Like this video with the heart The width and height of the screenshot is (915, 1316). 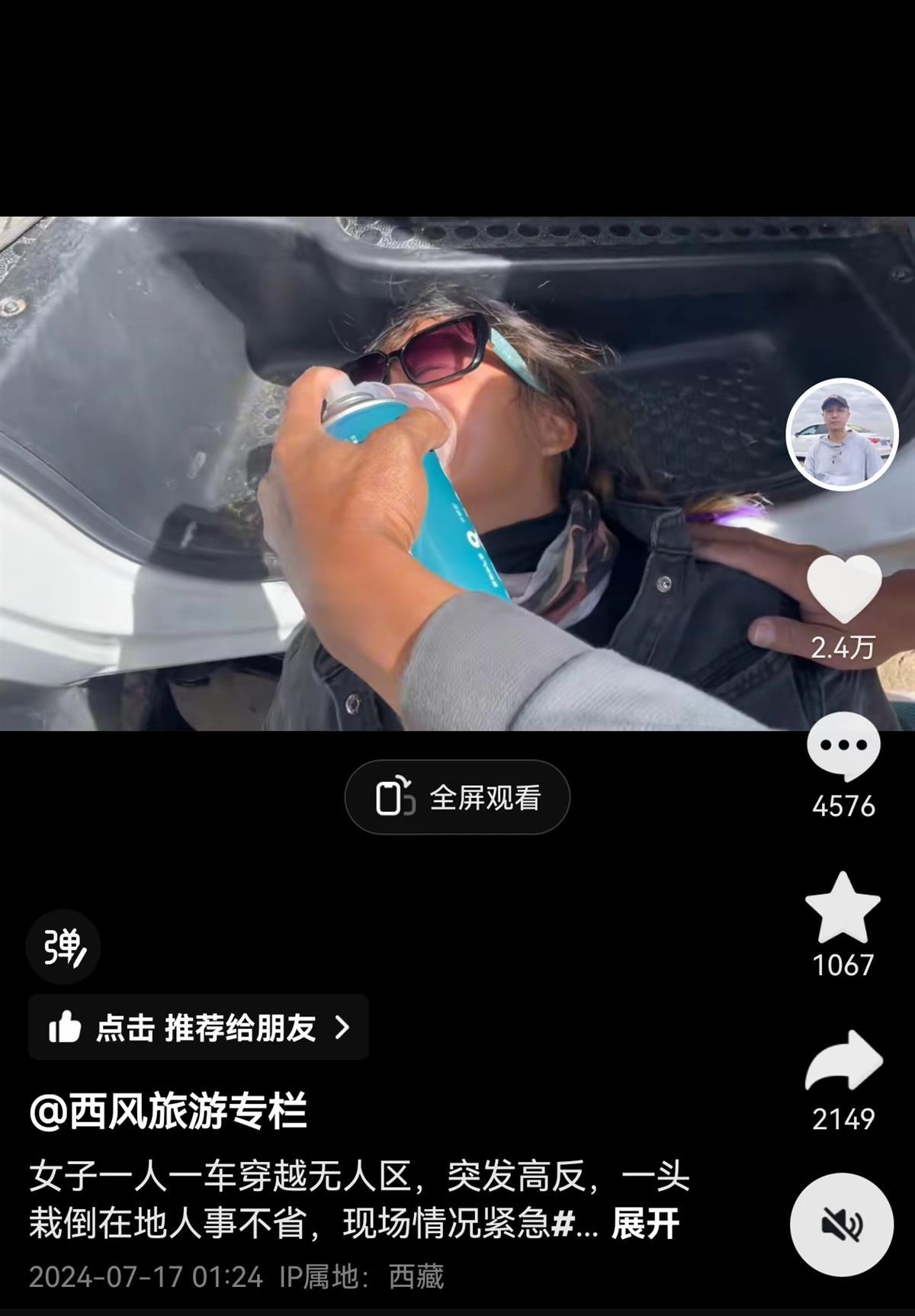coord(843,589)
